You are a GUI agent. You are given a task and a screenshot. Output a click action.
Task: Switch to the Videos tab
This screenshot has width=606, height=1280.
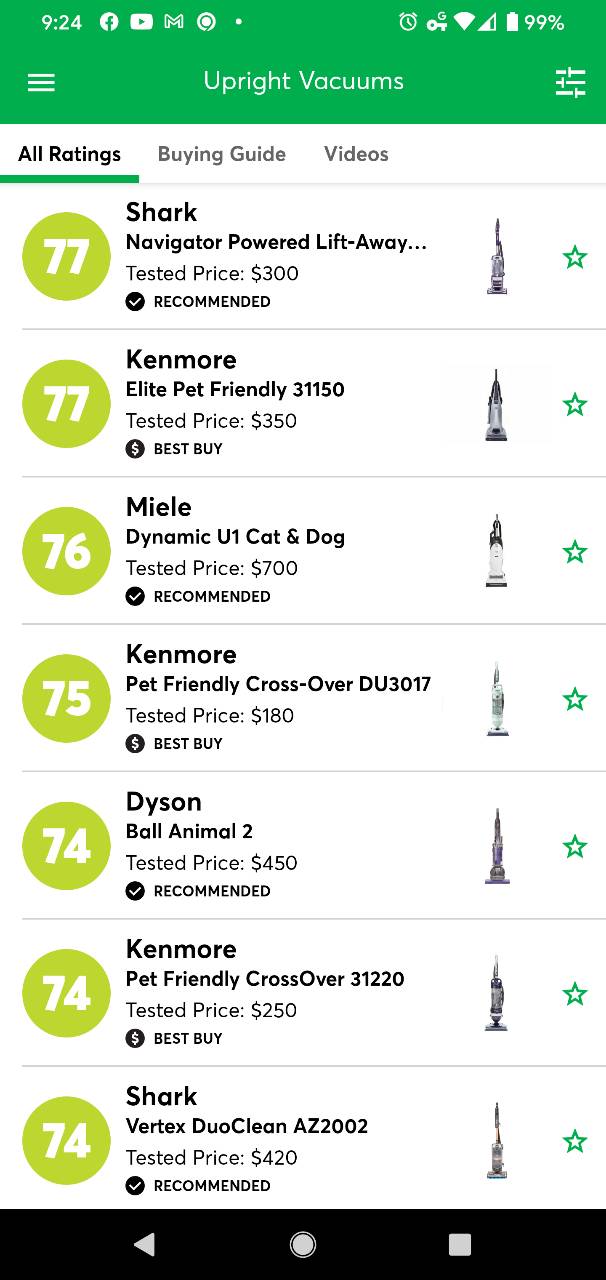pyautogui.click(x=356, y=154)
